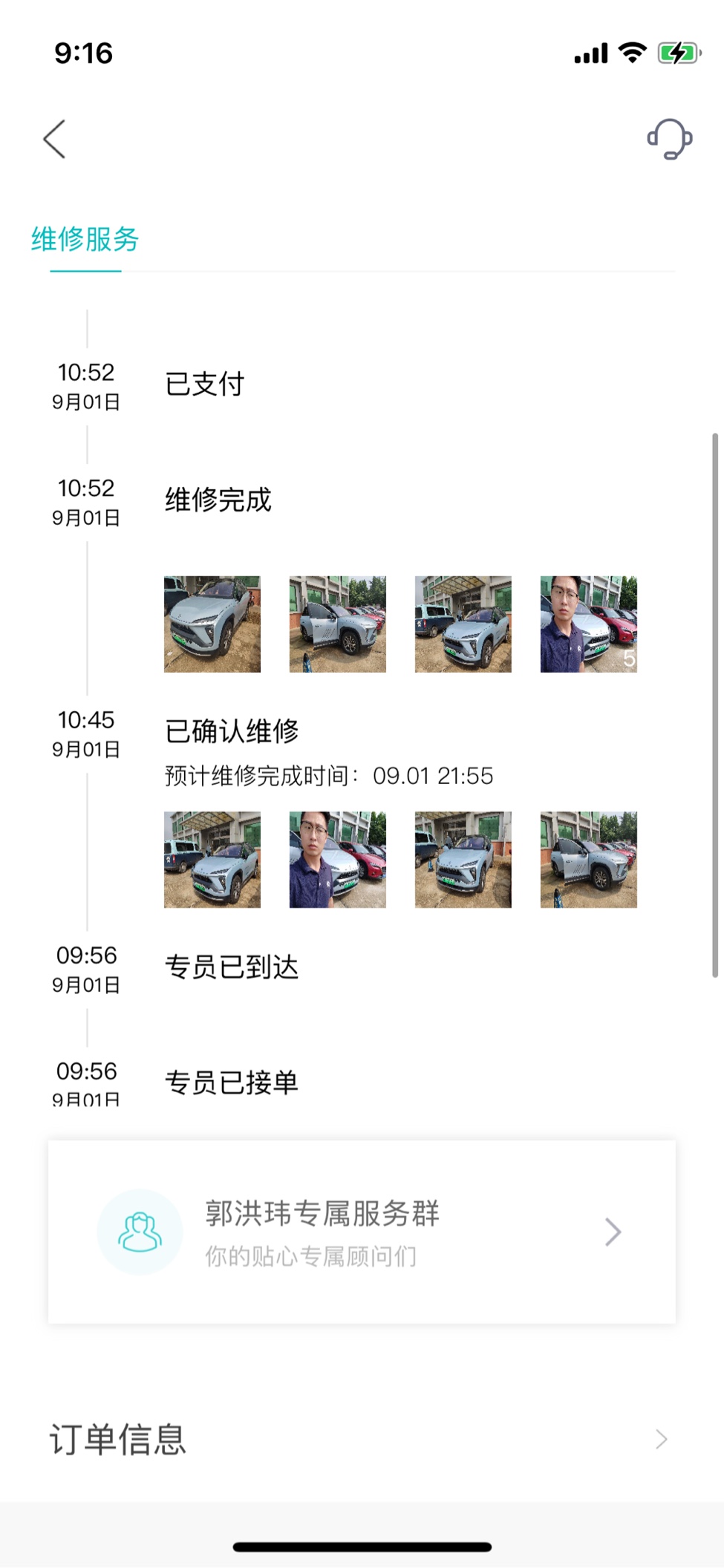Viewport: 724px width, 1568px height.
Task: Tap the group avatar icon on service card
Action: click(139, 1231)
